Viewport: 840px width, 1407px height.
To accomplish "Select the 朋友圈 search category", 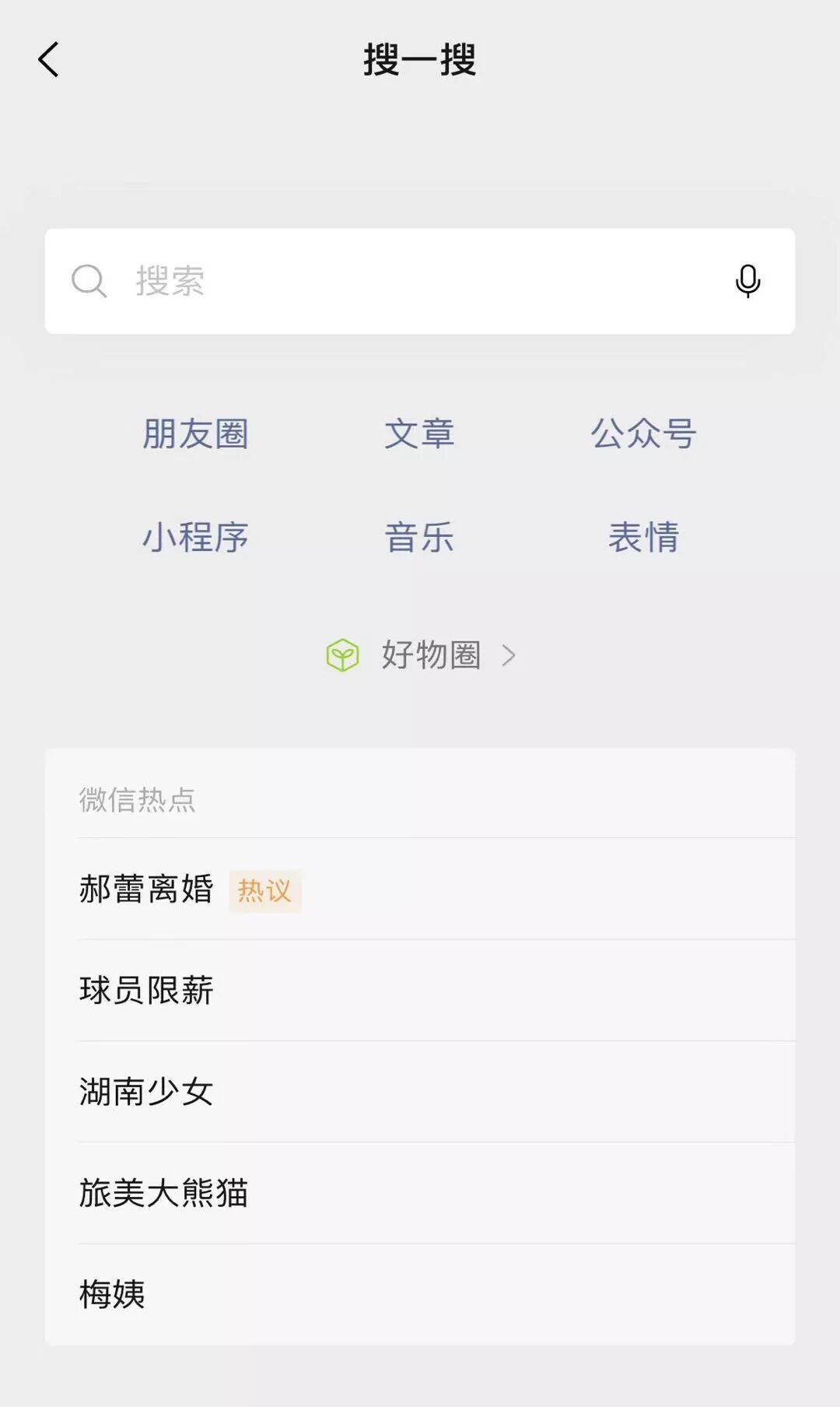I will tap(195, 433).
